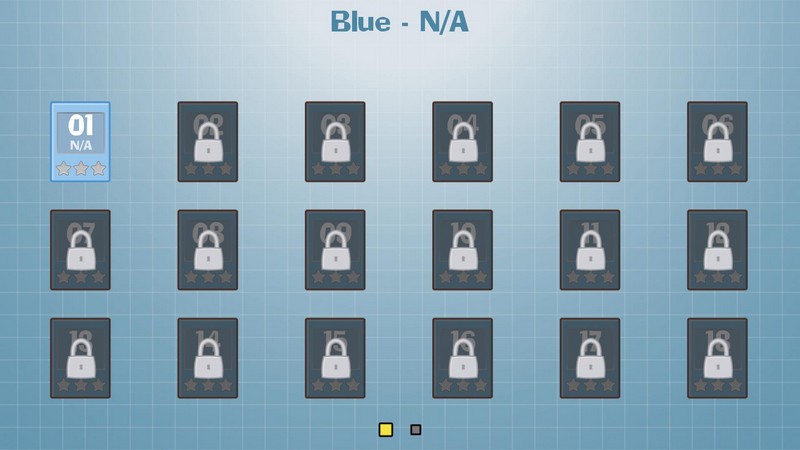Select locked level 15
Image resolution: width=800 pixels, height=450 pixels.
point(335,358)
